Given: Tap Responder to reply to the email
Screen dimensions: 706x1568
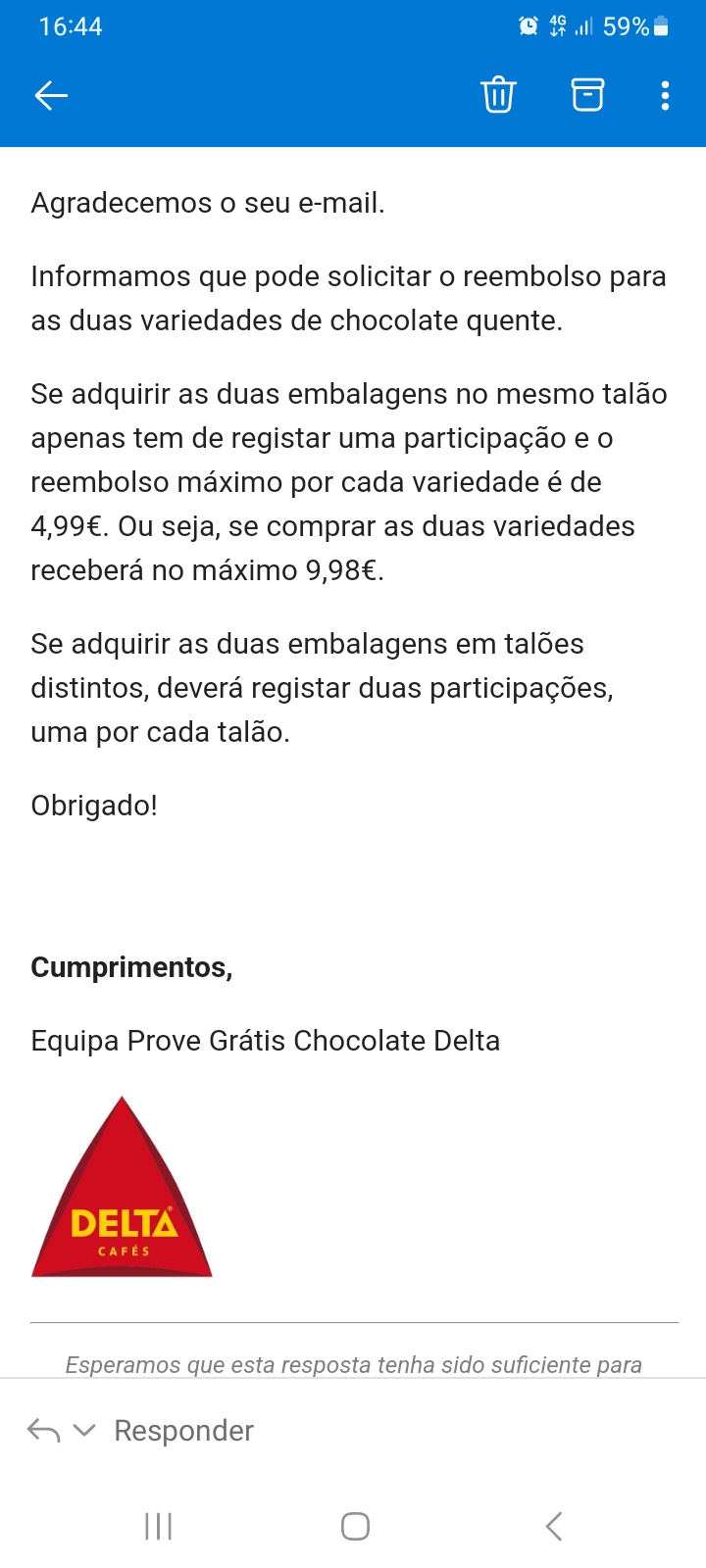Looking at the screenshot, I should (x=183, y=1431).
